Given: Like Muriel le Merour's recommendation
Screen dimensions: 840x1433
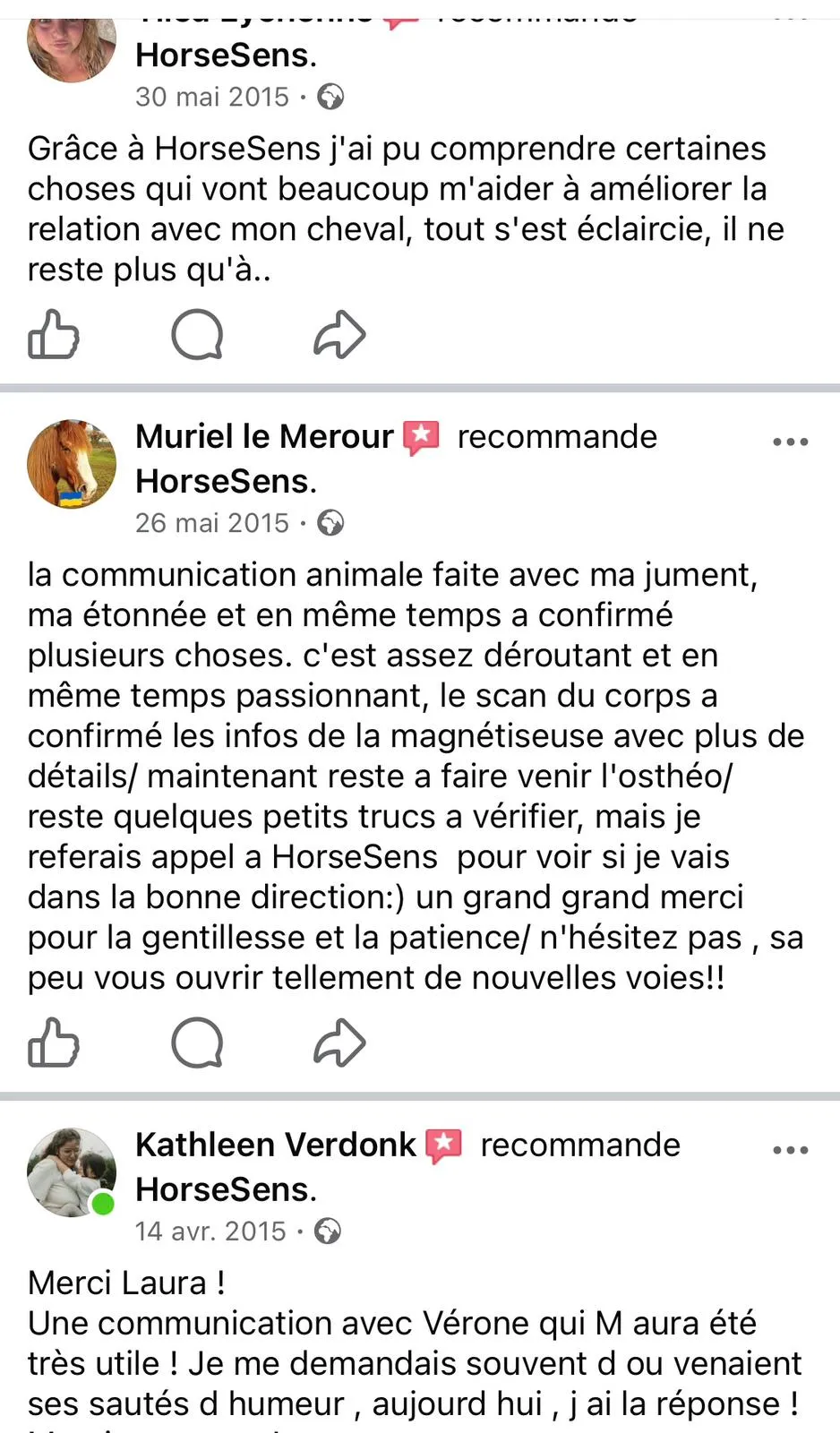Looking at the screenshot, I should pyautogui.click(x=54, y=1043).
